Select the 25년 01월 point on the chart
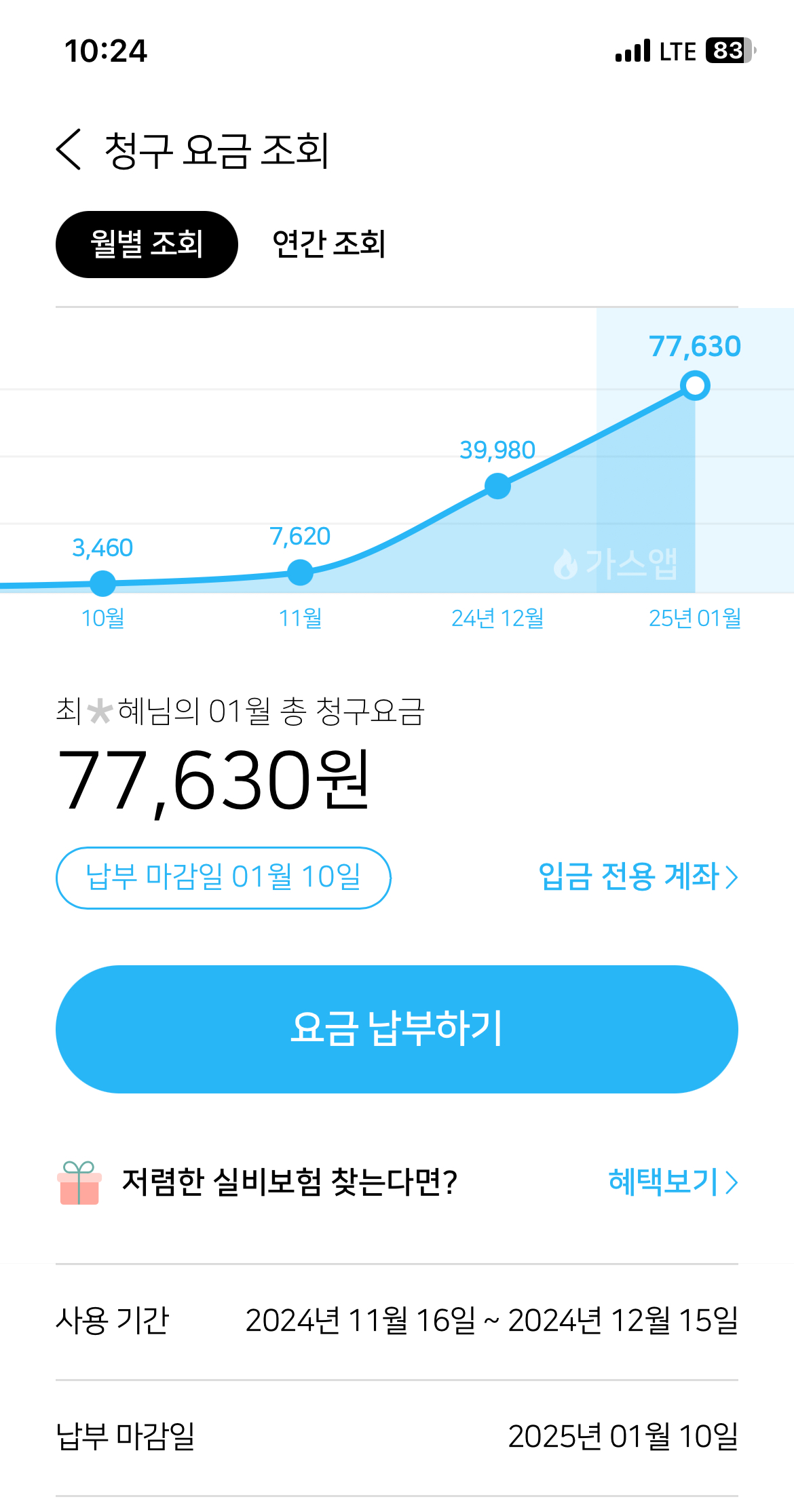Viewport: 794px width, 1512px height. tap(695, 386)
